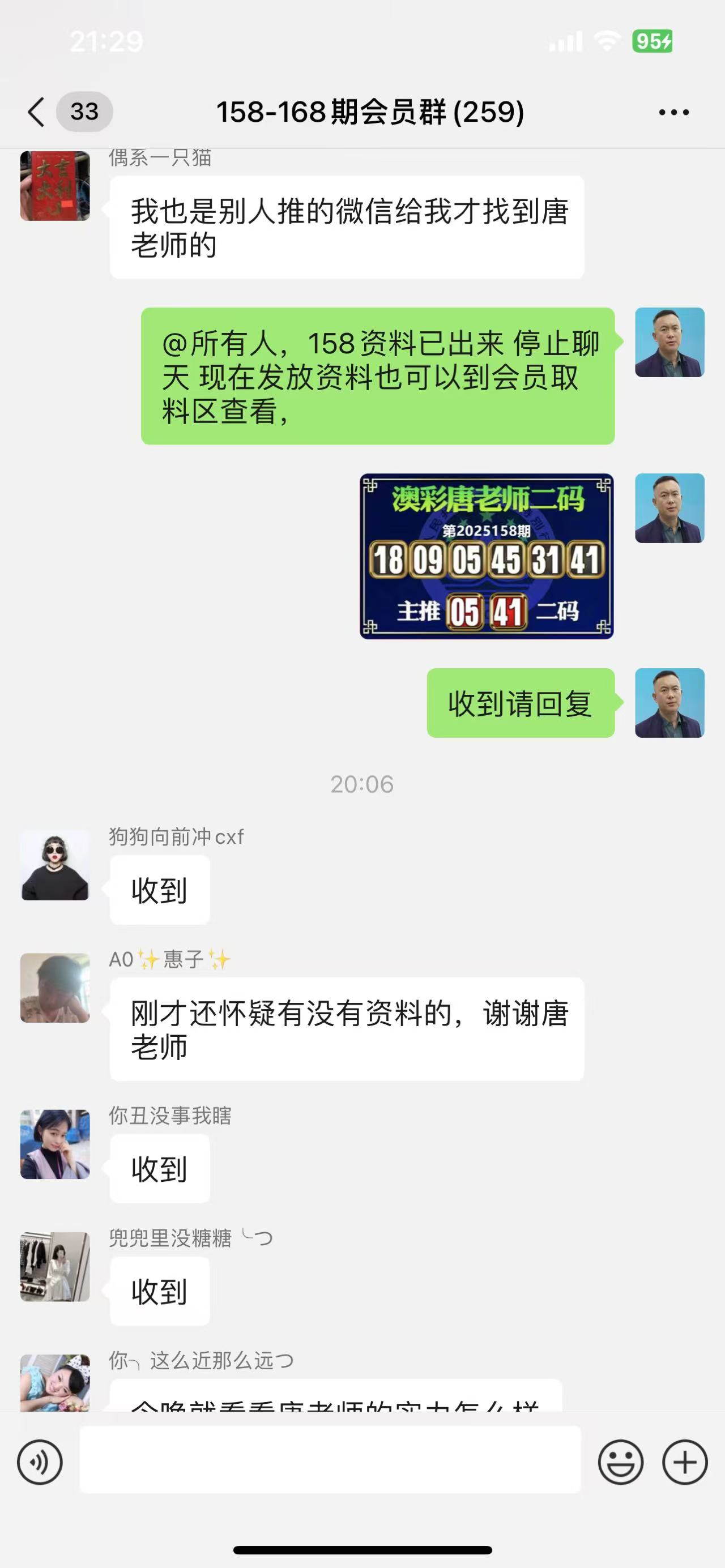Switch to voice message input
This screenshot has width=725, height=1568.
click(40, 1462)
